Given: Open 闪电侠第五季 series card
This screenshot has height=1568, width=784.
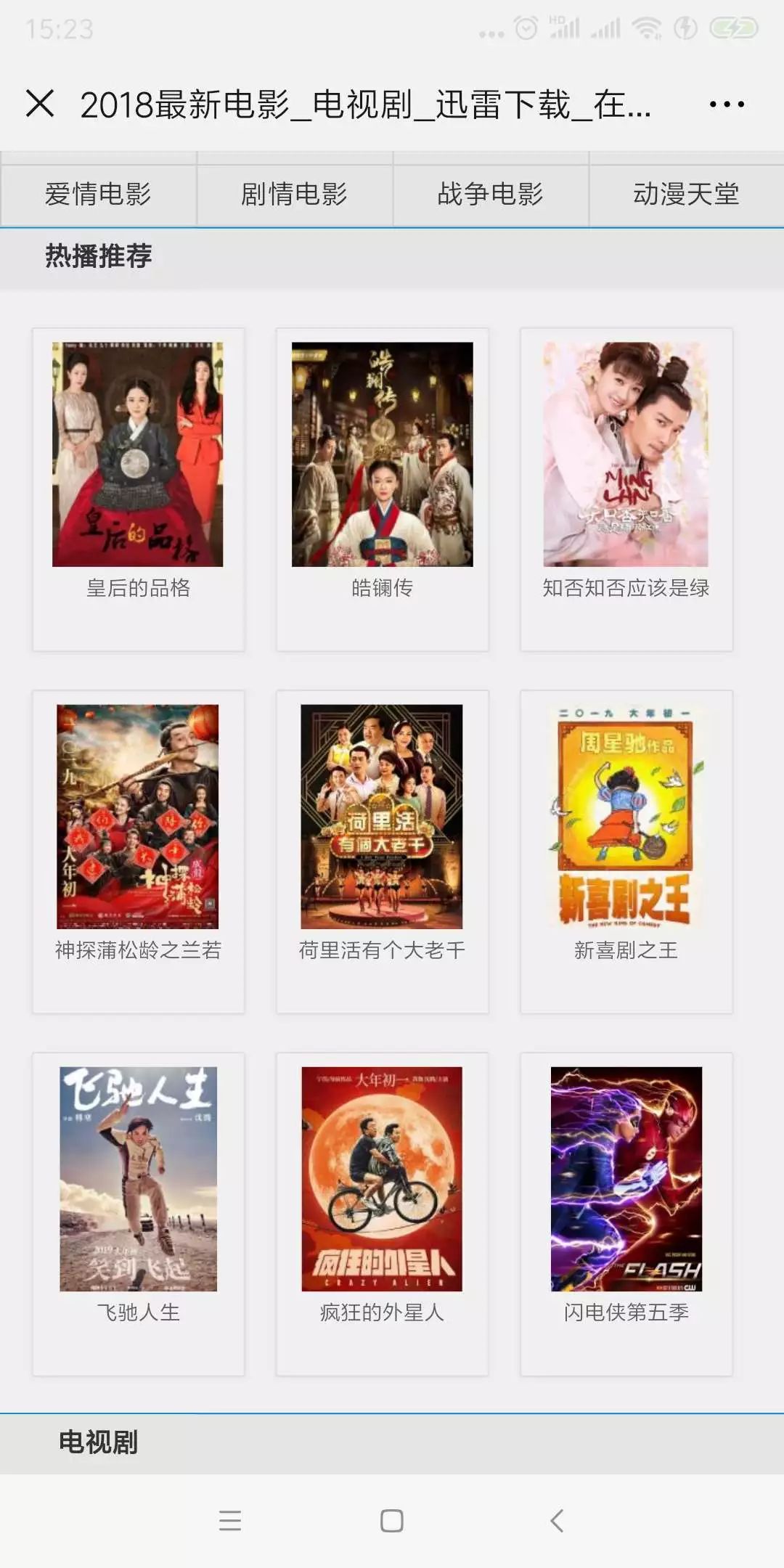Looking at the screenshot, I should tap(626, 1179).
